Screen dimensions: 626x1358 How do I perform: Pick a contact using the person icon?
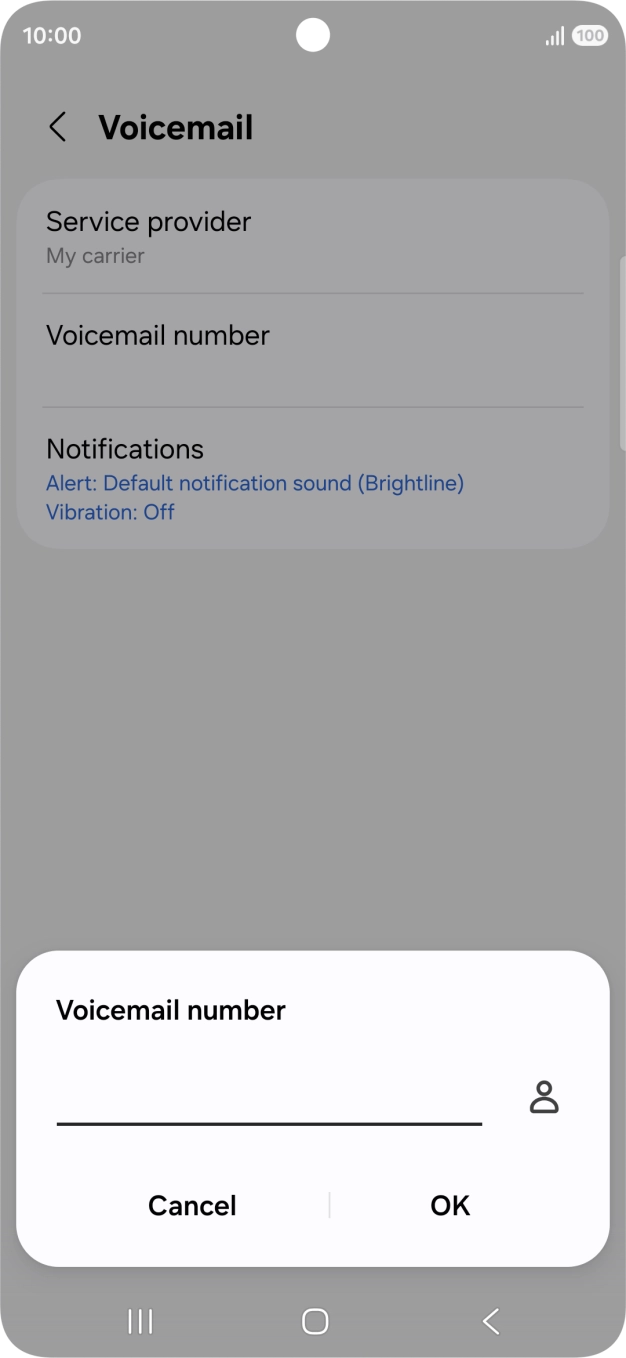pyautogui.click(x=544, y=1097)
